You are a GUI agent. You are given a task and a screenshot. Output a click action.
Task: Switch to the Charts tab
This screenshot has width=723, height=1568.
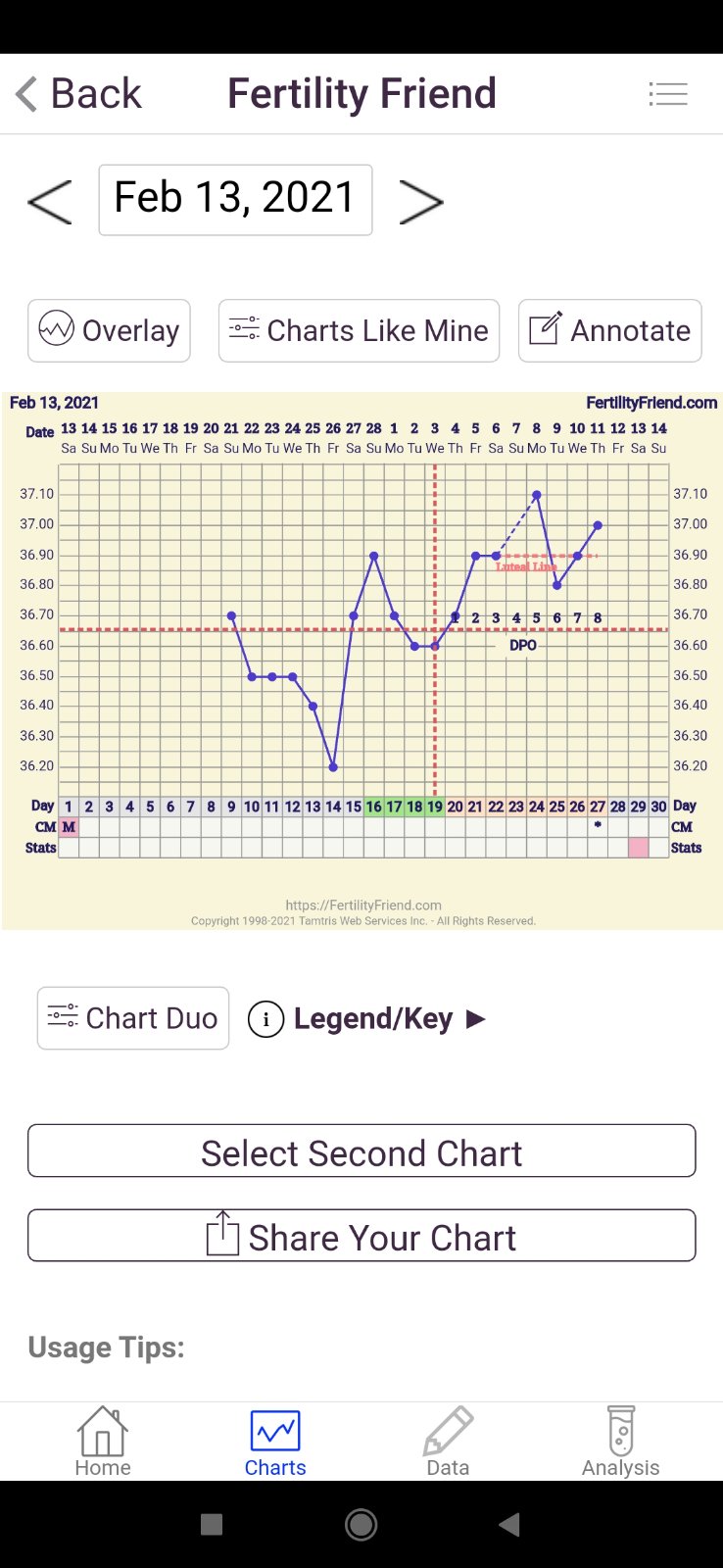[x=275, y=1441]
